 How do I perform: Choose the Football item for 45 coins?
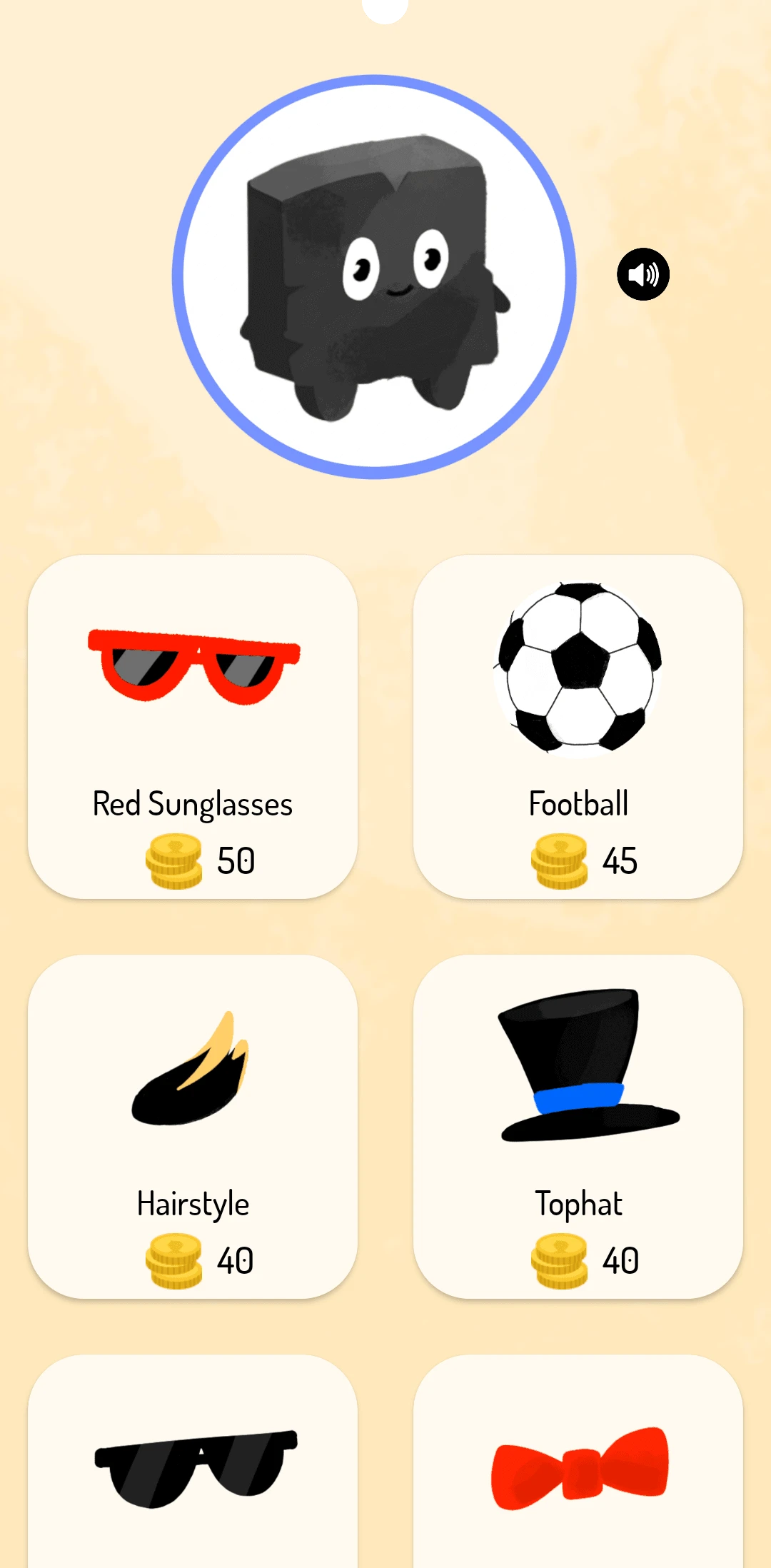578,726
